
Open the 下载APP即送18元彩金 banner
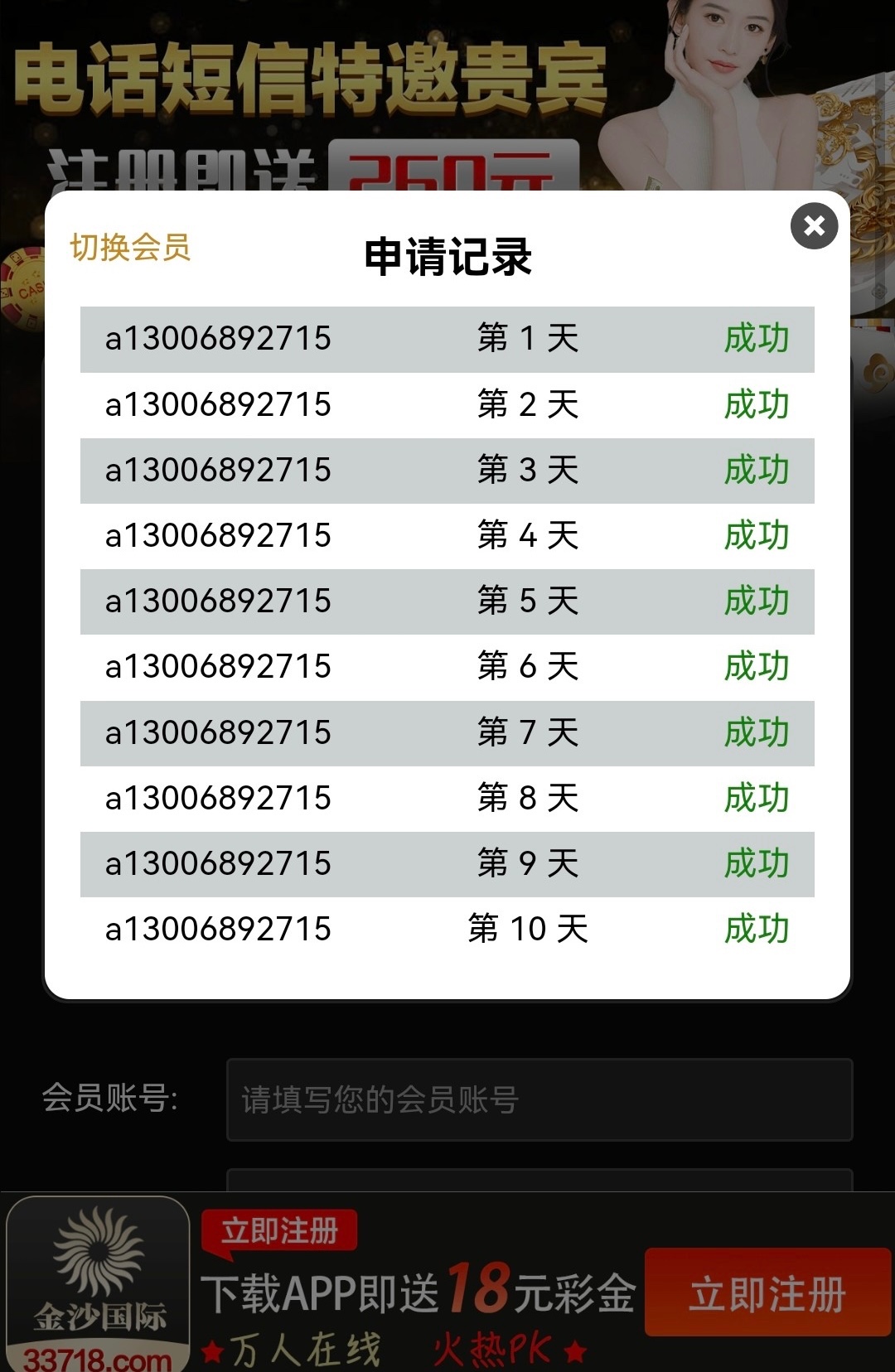coord(418,1293)
